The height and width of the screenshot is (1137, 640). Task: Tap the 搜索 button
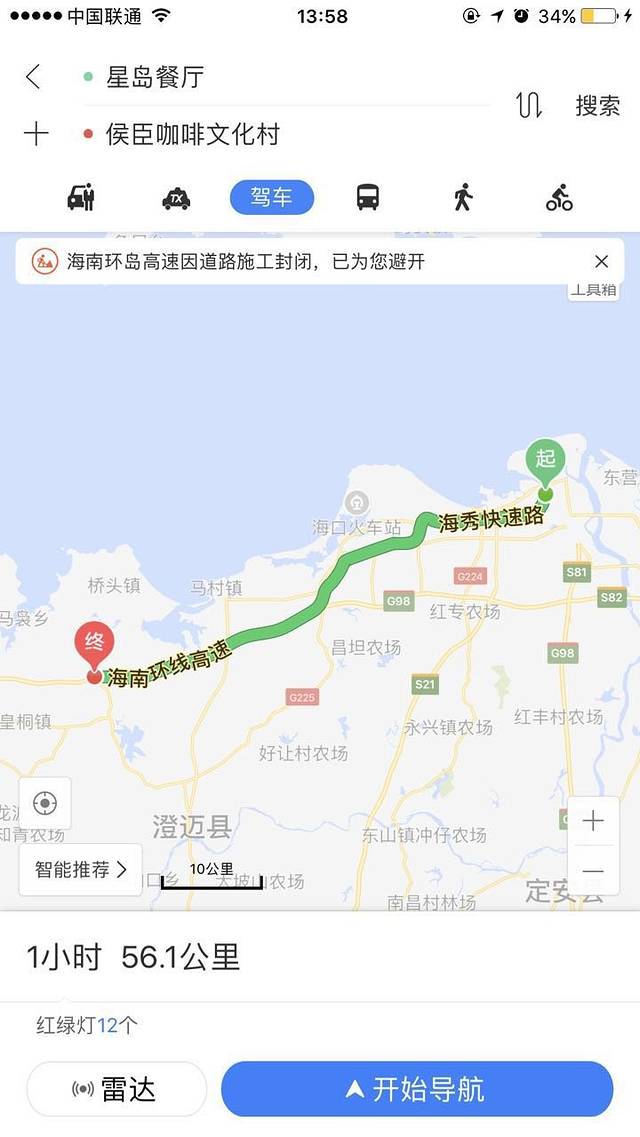pyautogui.click(x=597, y=106)
